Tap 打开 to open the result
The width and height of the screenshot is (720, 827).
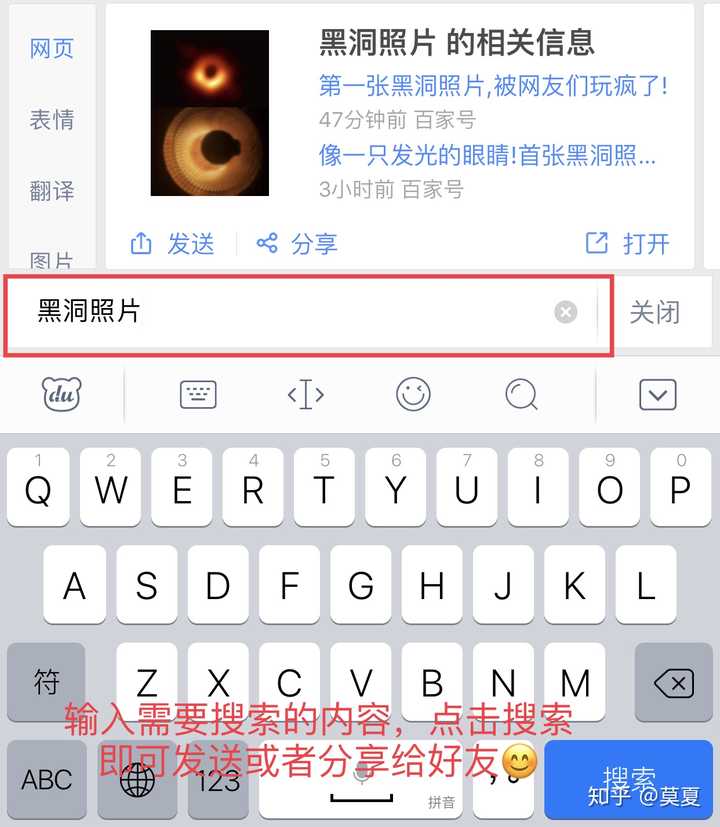click(x=627, y=243)
